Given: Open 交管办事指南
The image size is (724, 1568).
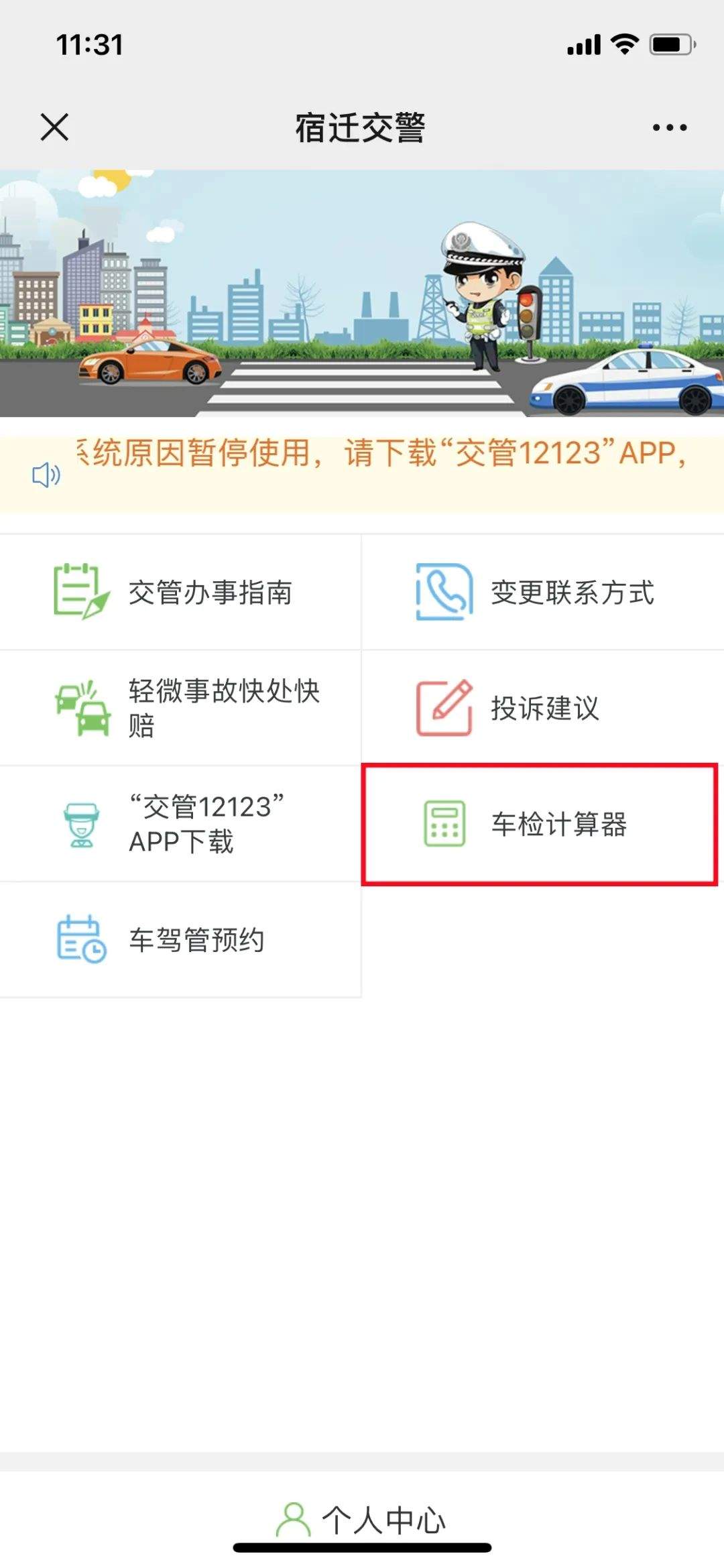Looking at the screenshot, I should click(180, 593).
